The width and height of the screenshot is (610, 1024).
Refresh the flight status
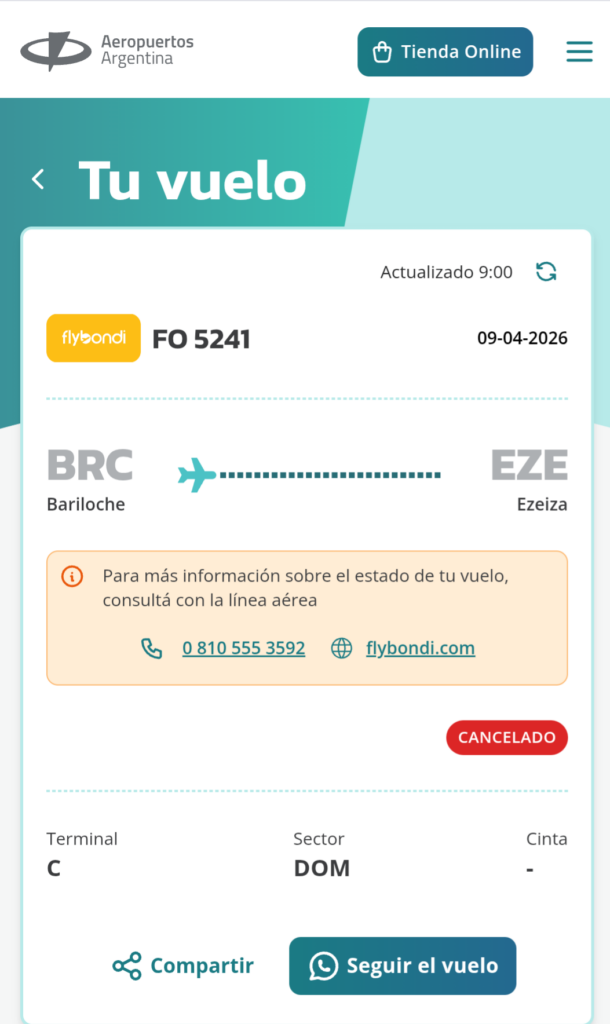click(x=546, y=272)
